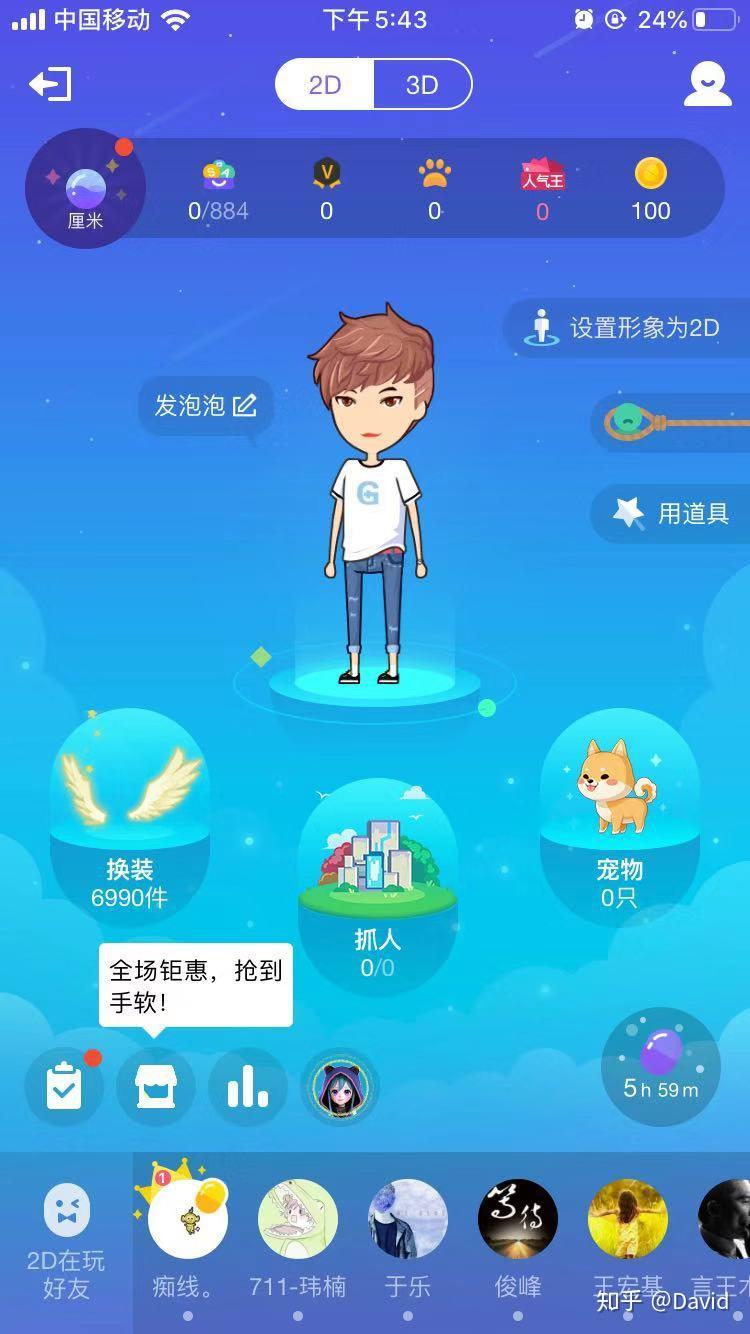Image resolution: width=750 pixels, height=1334 pixels.
Task: Open the shop icon below the promo bubble
Action: coord(156,1088)
